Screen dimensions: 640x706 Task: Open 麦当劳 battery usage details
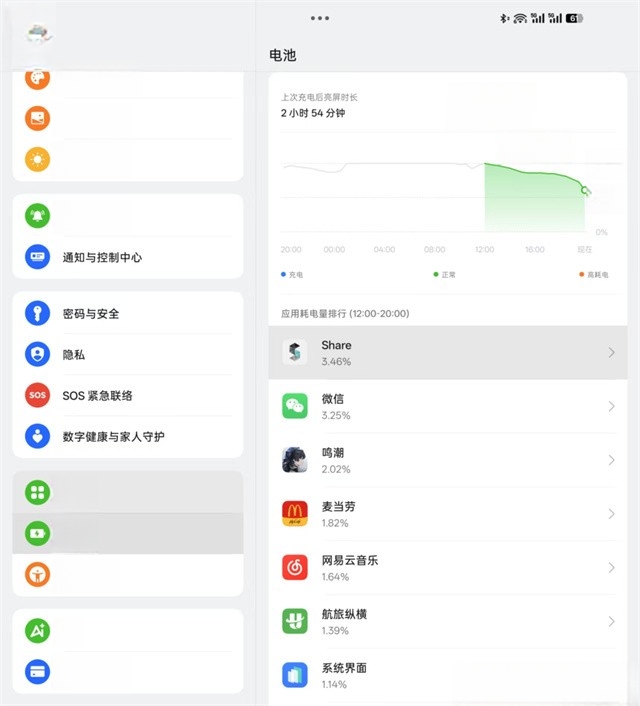(448, 514)
